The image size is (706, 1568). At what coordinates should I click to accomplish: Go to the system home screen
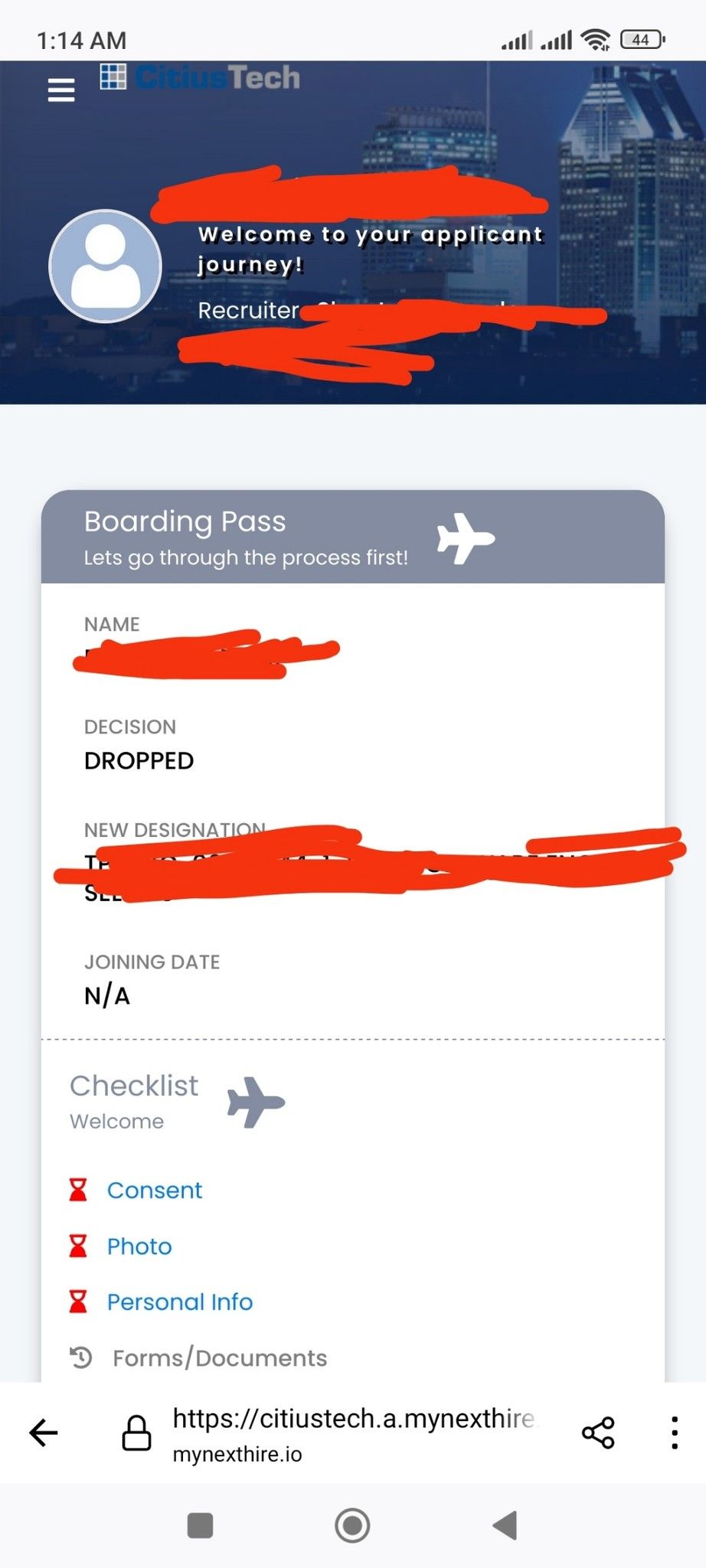coord(352,1525)
